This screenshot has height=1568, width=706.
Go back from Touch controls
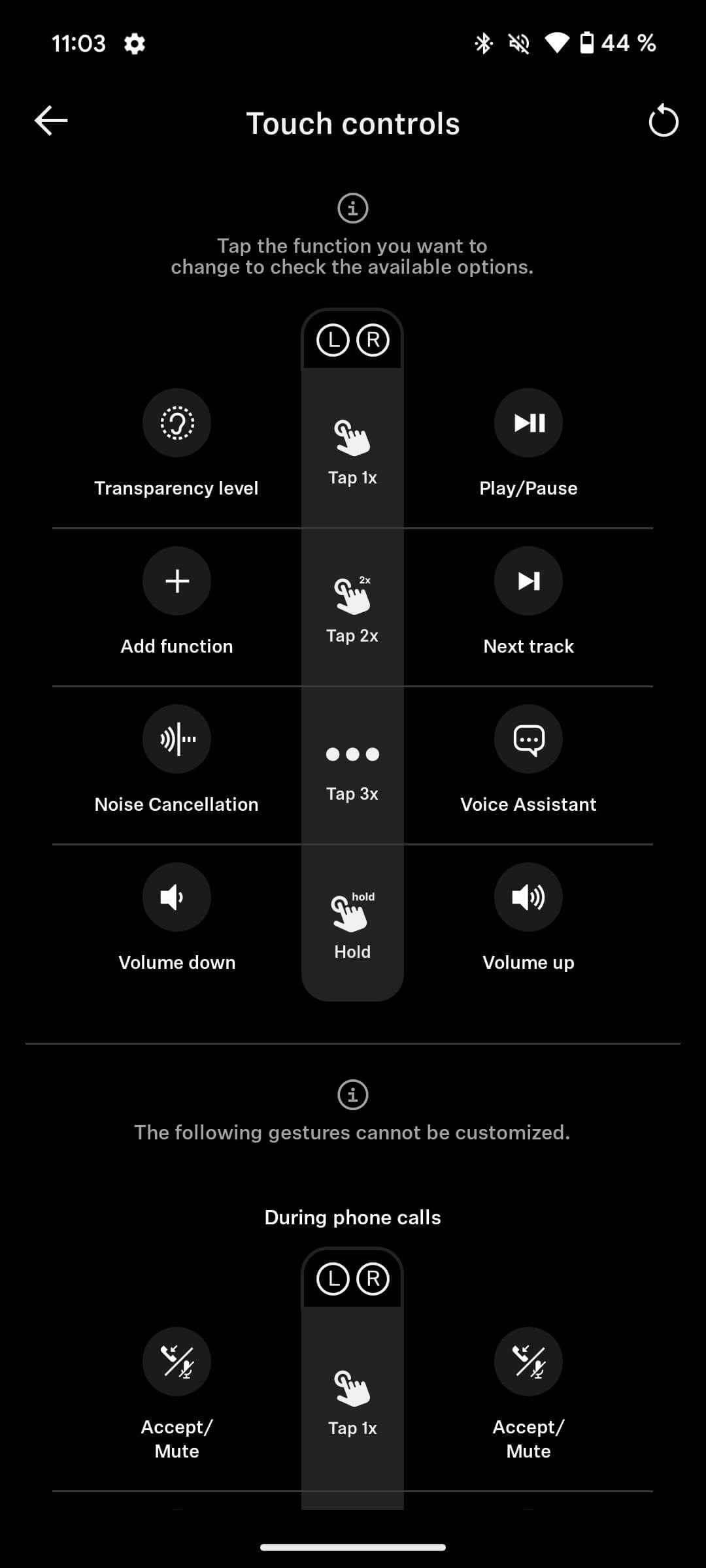(51, 122)
